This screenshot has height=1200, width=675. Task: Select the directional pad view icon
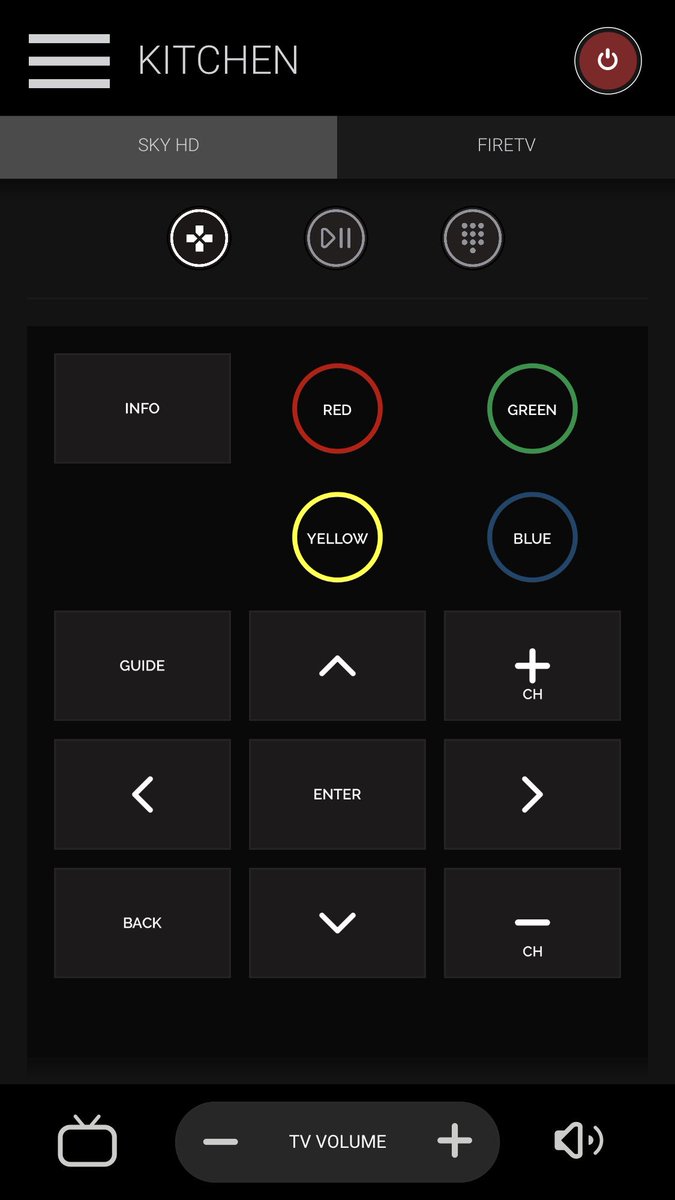pyautogui.click(x=200, y=238)
